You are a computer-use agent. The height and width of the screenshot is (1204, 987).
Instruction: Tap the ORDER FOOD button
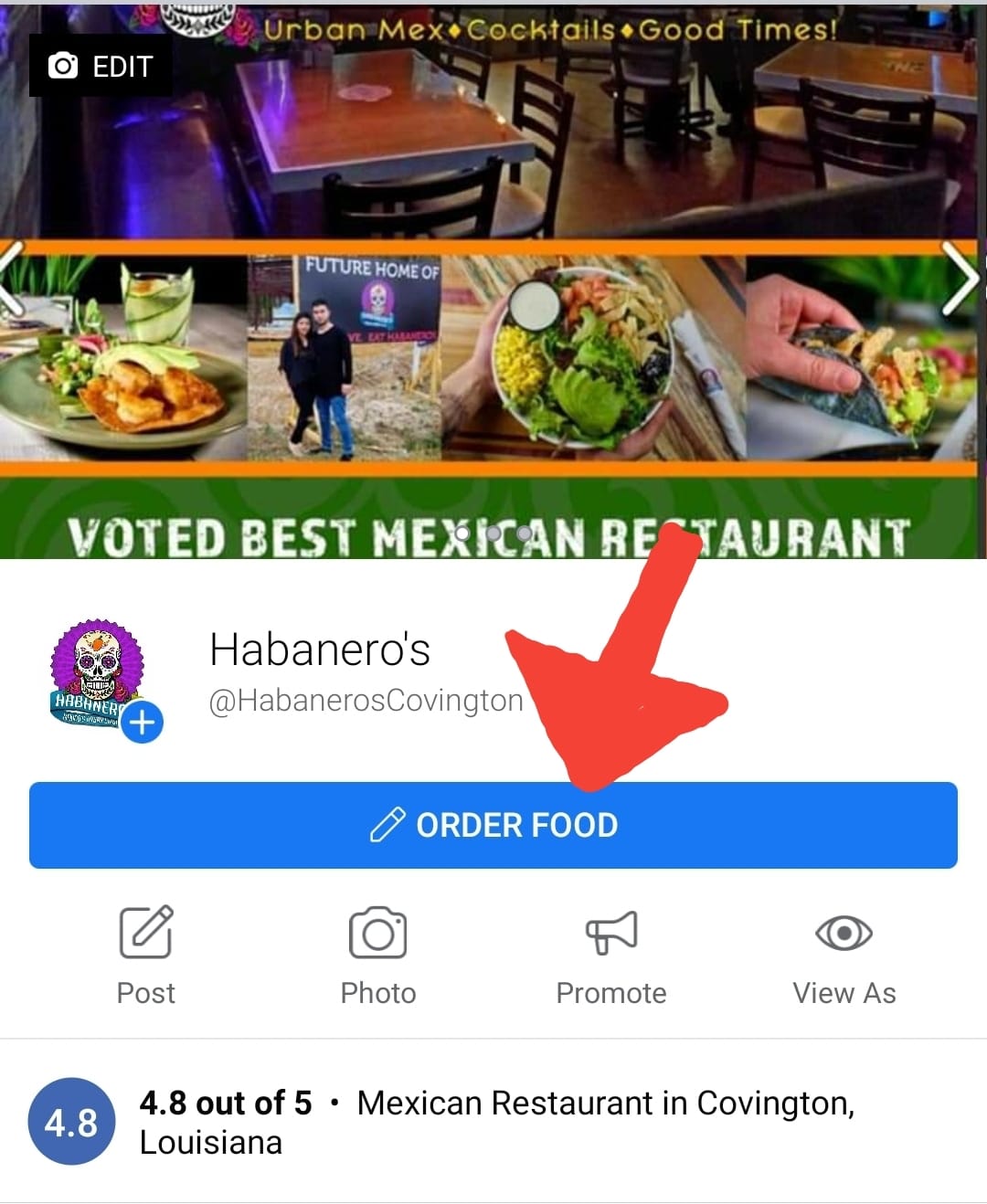493,825
